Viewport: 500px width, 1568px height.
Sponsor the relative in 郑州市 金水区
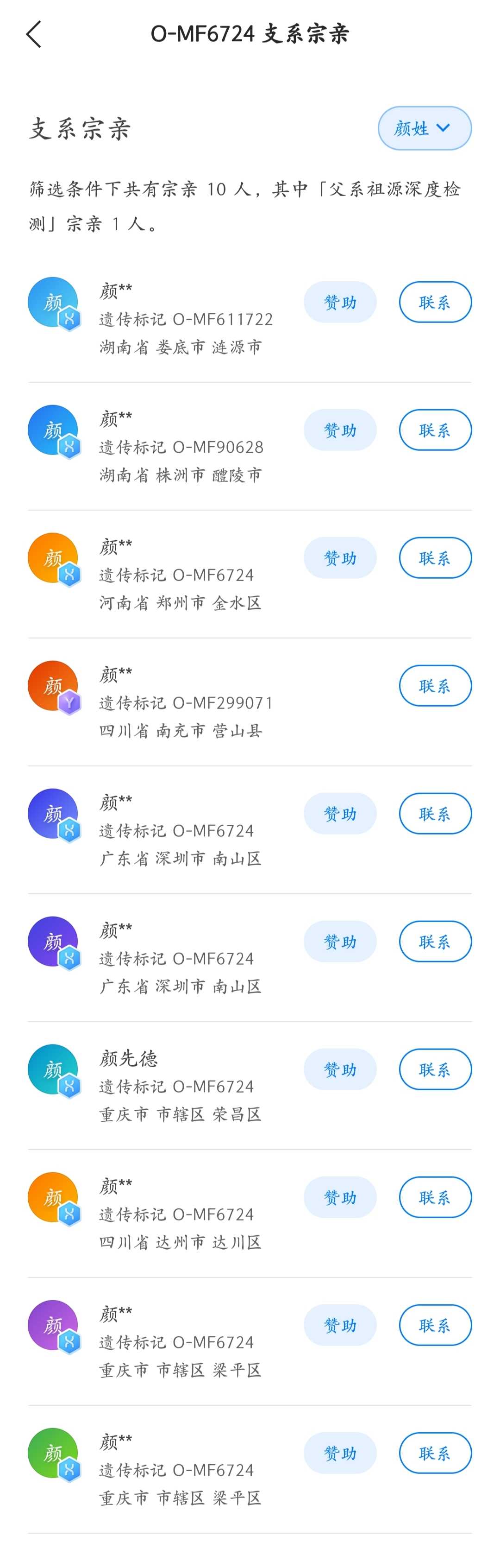click(339, 558)
